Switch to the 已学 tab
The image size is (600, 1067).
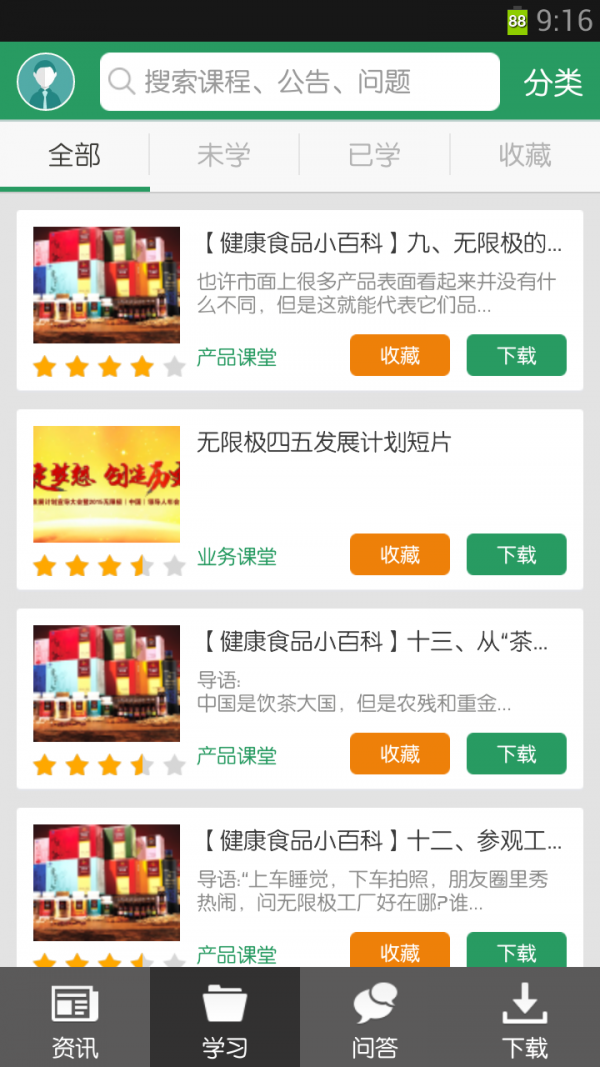[x=374, y=155]
